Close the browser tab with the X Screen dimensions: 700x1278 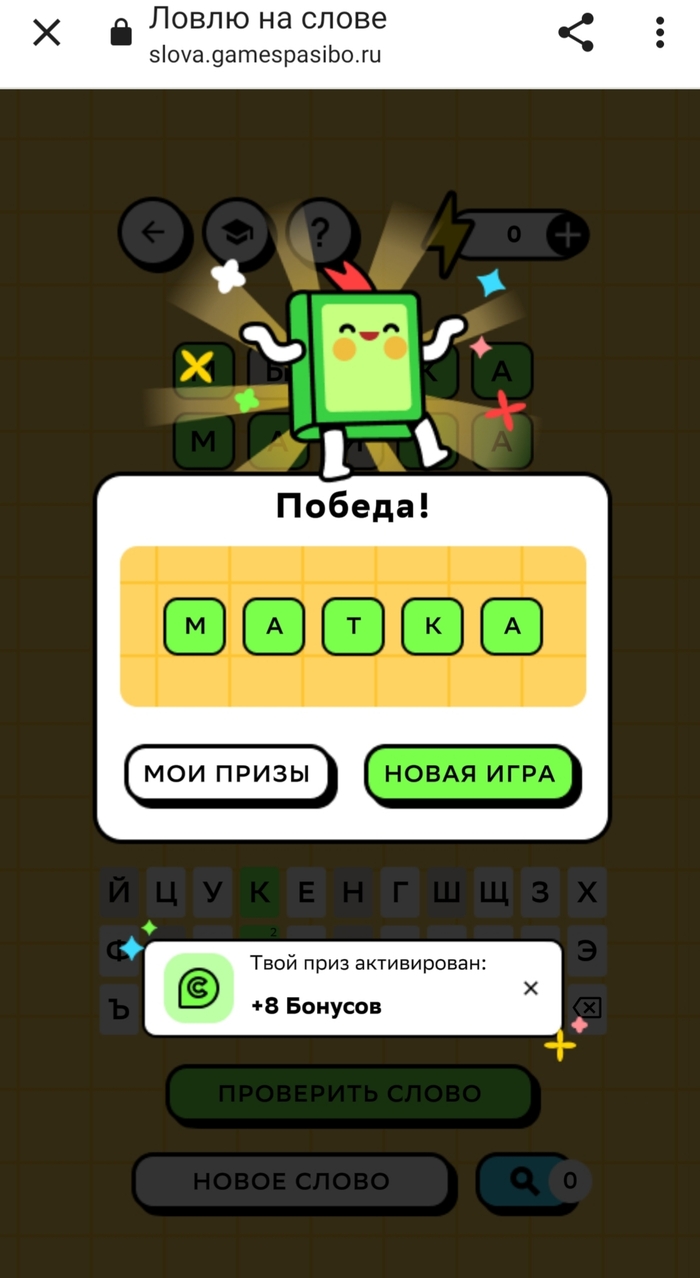click(47, 33)
